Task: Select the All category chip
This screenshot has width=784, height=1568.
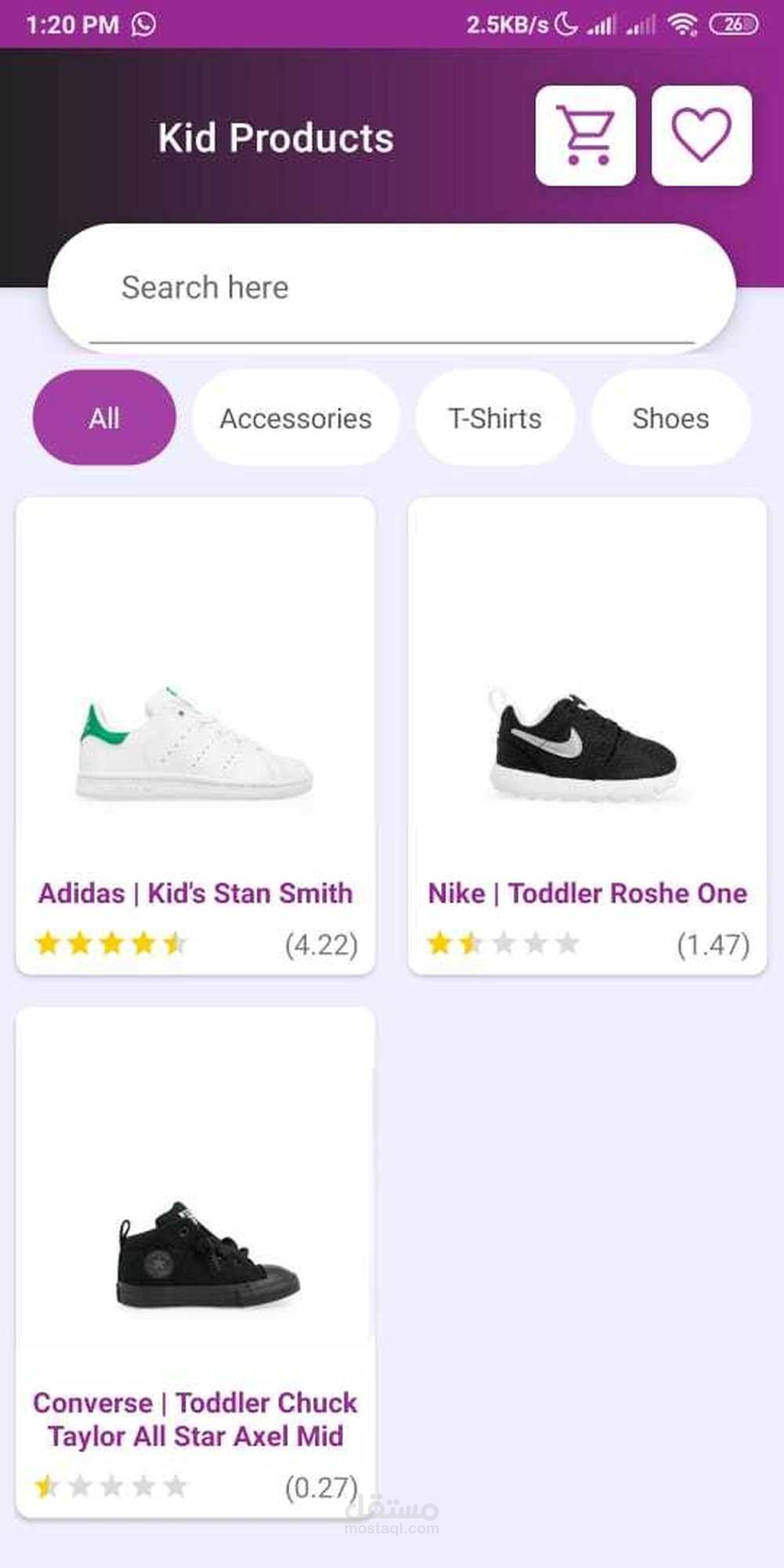Action: tap(104, 418)
